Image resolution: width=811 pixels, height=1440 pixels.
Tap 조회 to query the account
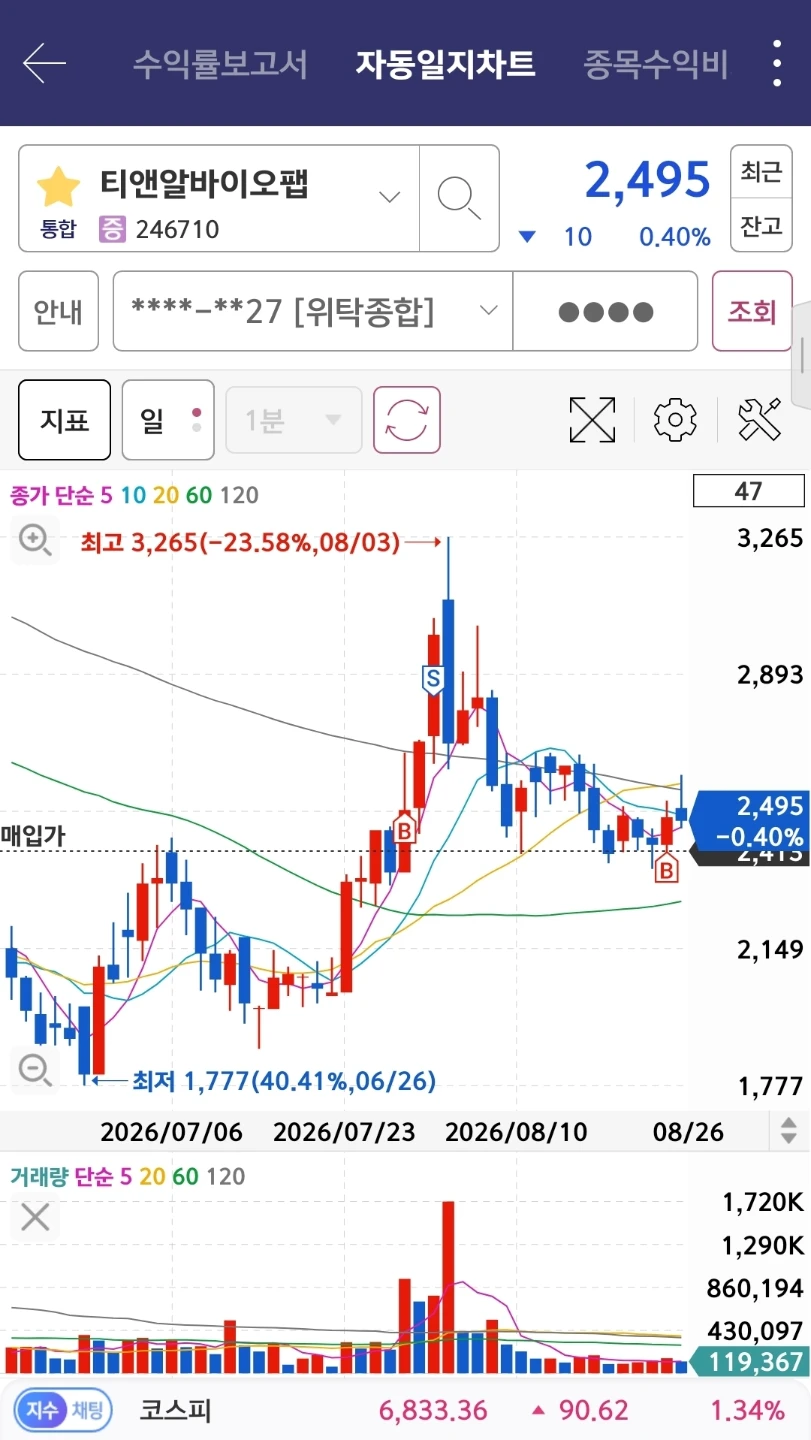coord(752,311)
